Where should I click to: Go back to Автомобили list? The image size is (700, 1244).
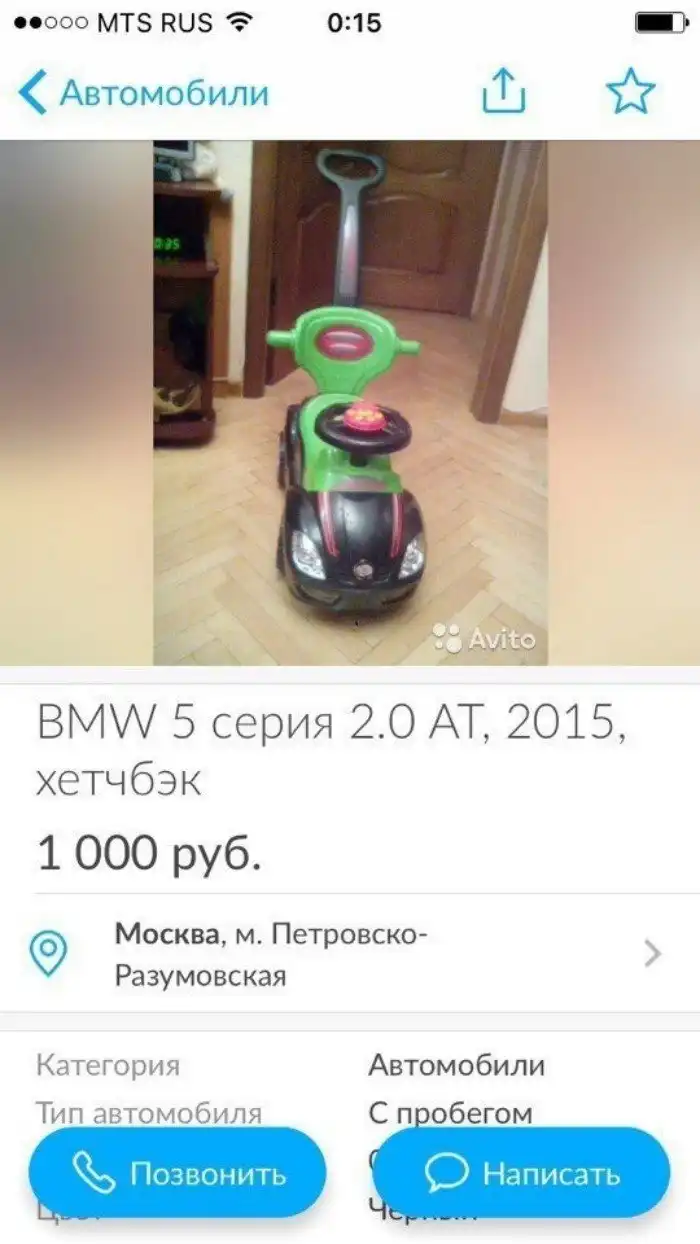pos(143,93)
